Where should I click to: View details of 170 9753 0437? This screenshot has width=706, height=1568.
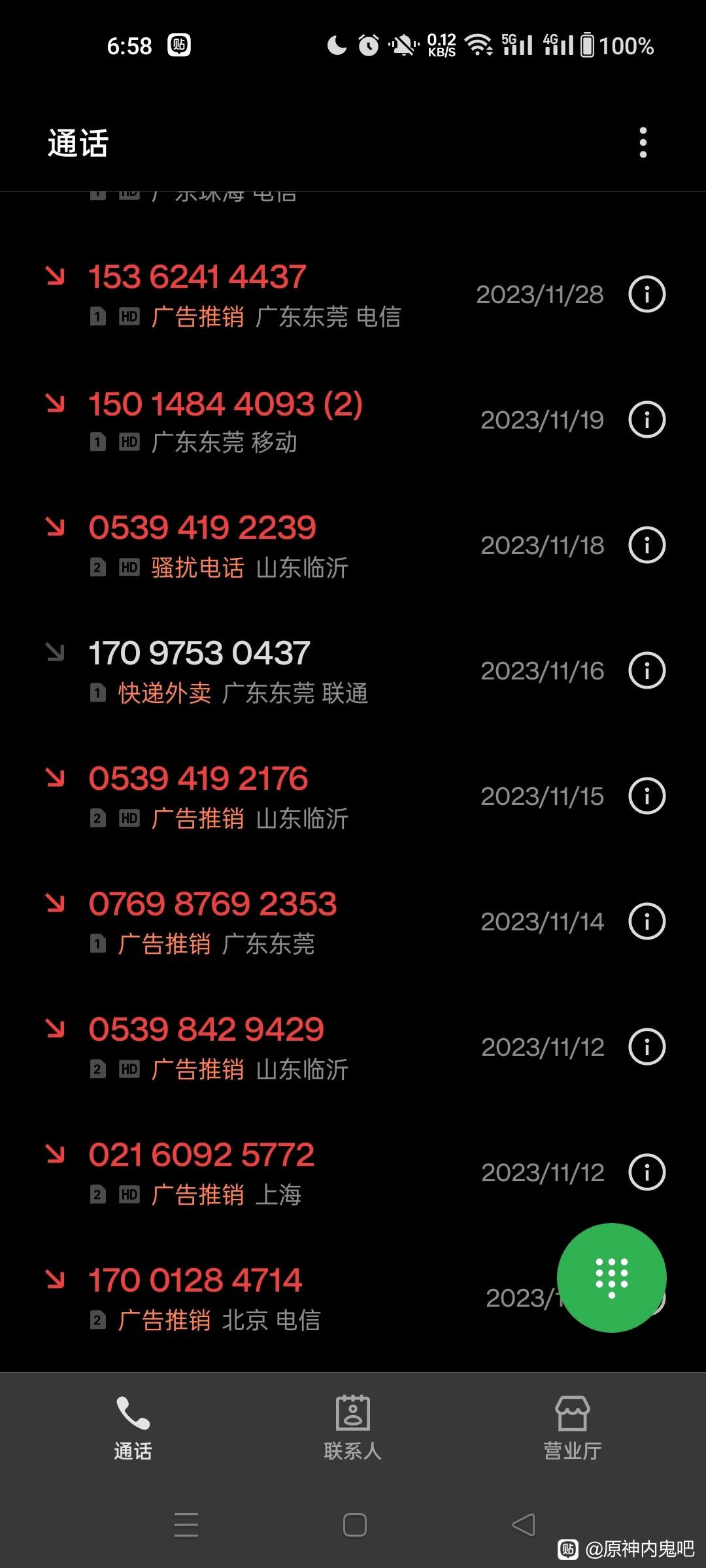click(647, 671)
